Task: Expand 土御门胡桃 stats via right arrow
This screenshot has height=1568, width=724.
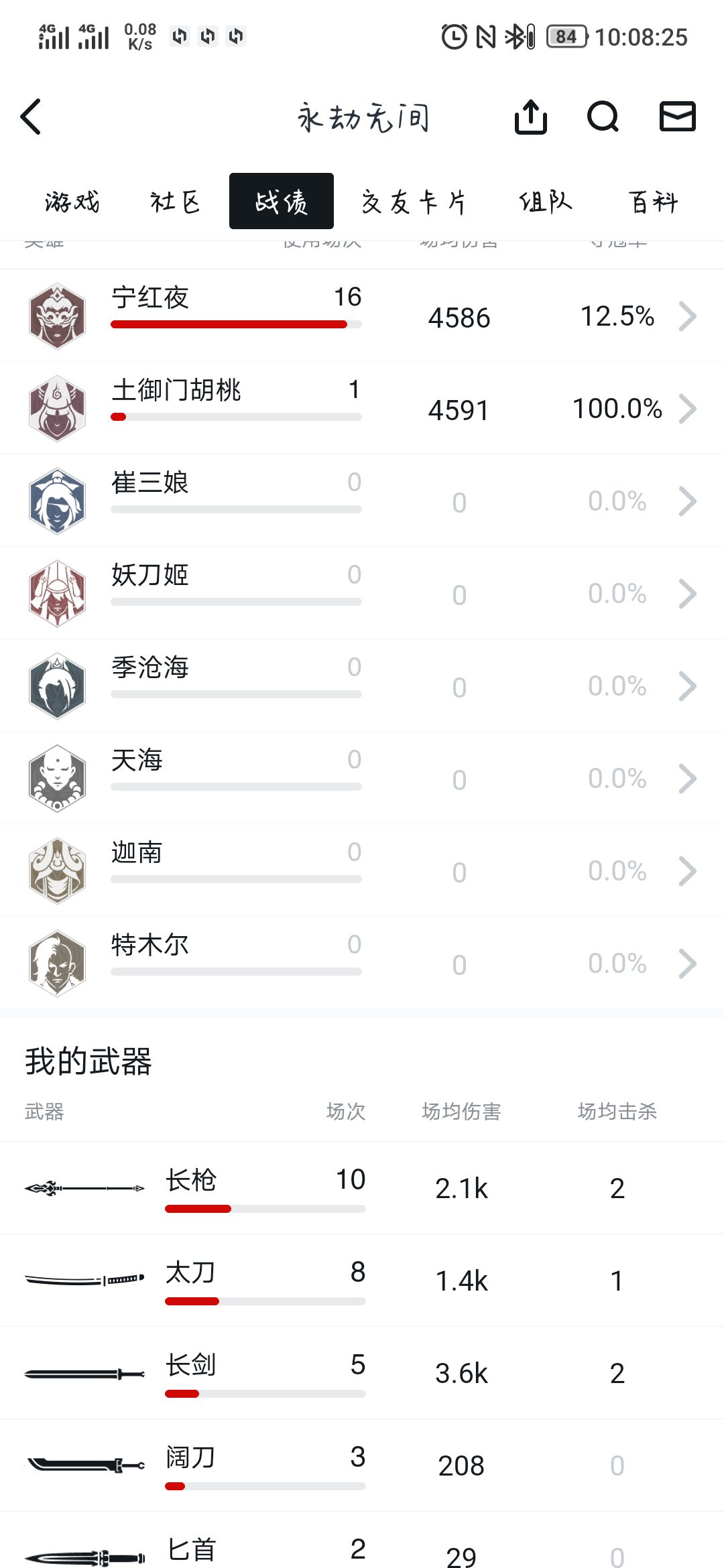Action: click(688, 407)
